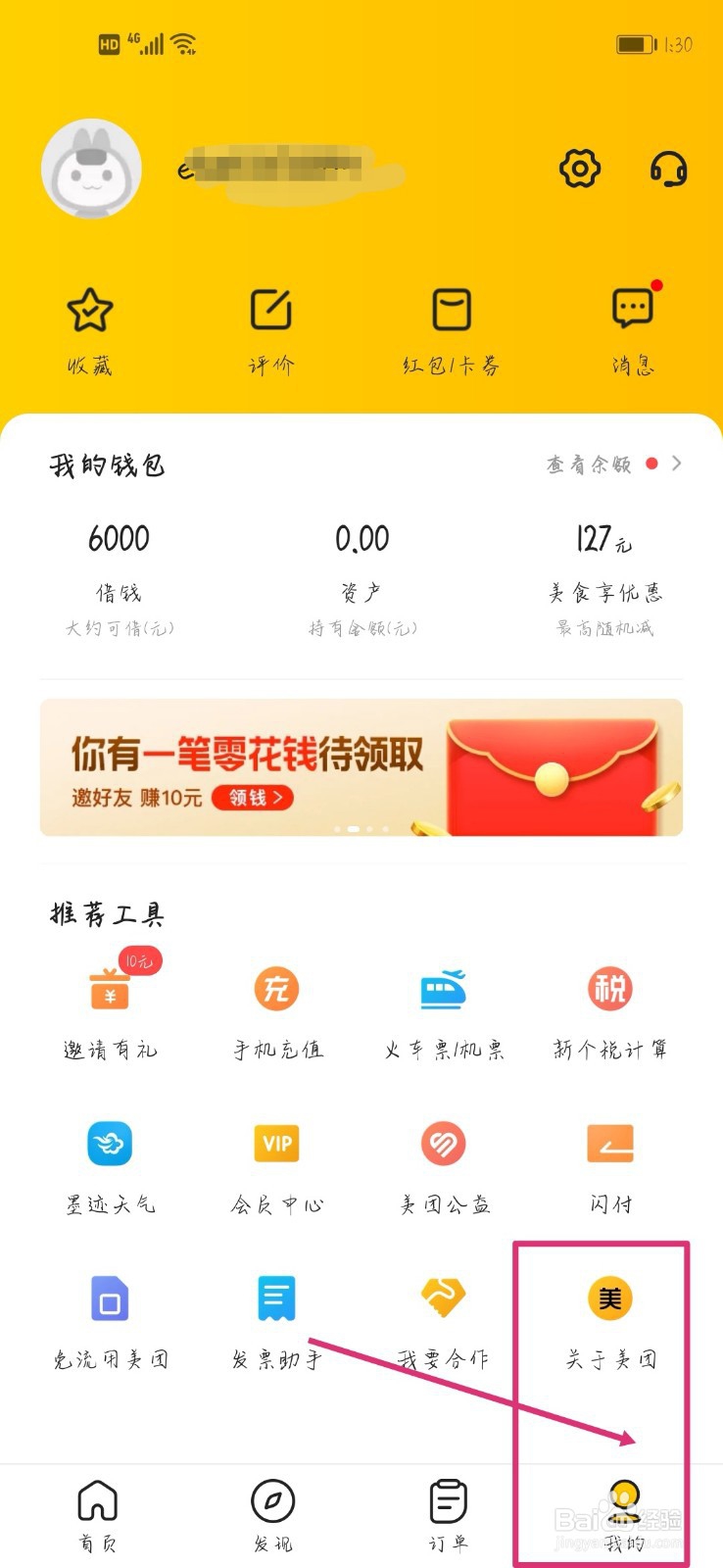Open 关于美团 about Meituan
Image resolution: width=723 pixels, height=1568 pixels.
click(x=609, y=1318)
